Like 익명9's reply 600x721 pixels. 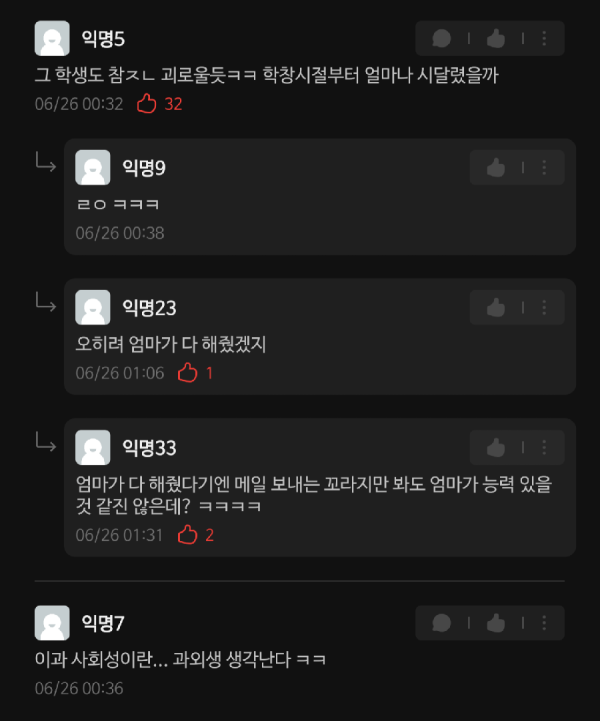click(x=496, y=168)
